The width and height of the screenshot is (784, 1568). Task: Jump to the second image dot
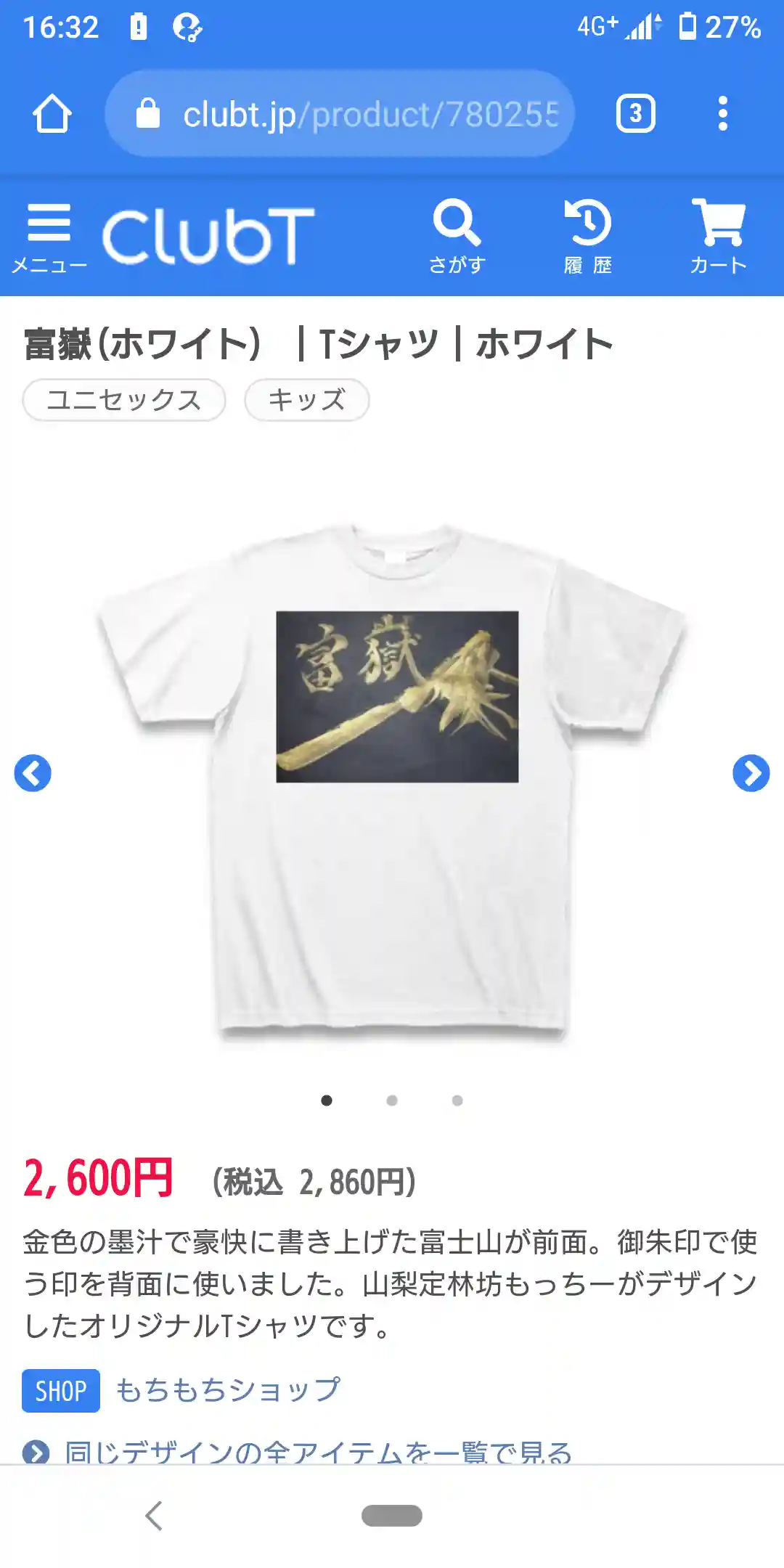(x=392, y=1101)
